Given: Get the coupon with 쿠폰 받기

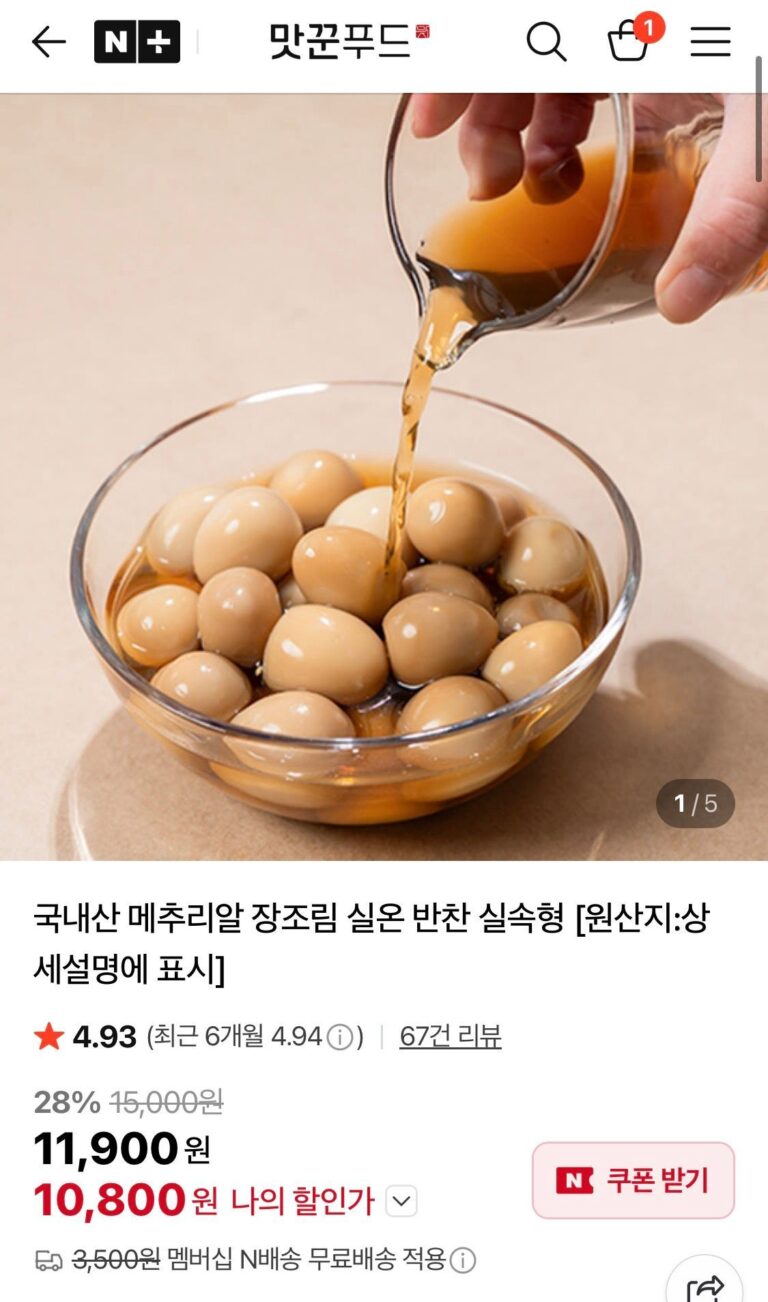Looking at the screenshot, I should click(633, 1181).
